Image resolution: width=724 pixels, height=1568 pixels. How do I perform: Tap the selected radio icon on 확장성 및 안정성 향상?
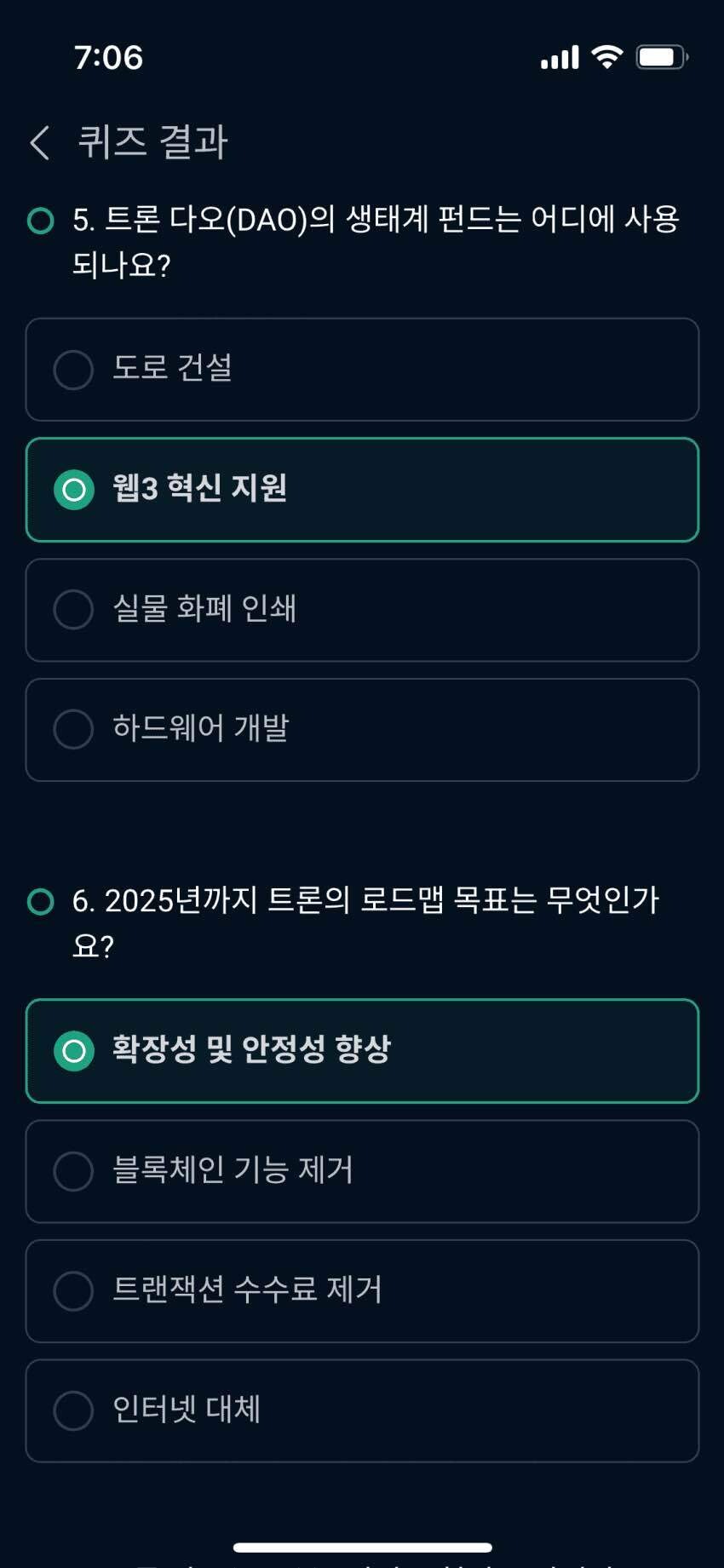pyautogui.click(x=75, y=1051)
